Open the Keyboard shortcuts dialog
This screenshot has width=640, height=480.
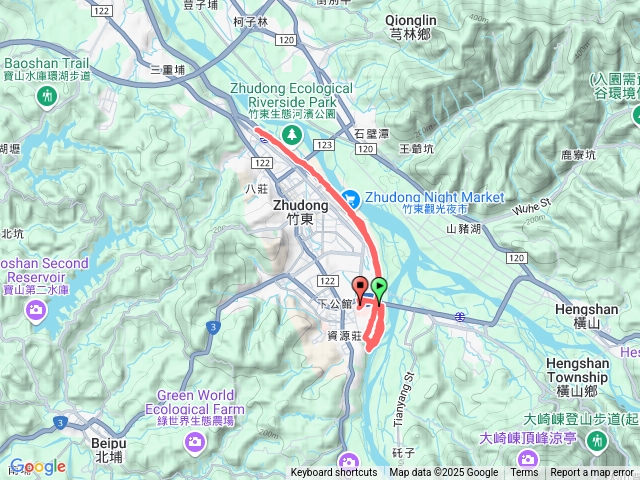pyautogui.click(x=334, y=473)
